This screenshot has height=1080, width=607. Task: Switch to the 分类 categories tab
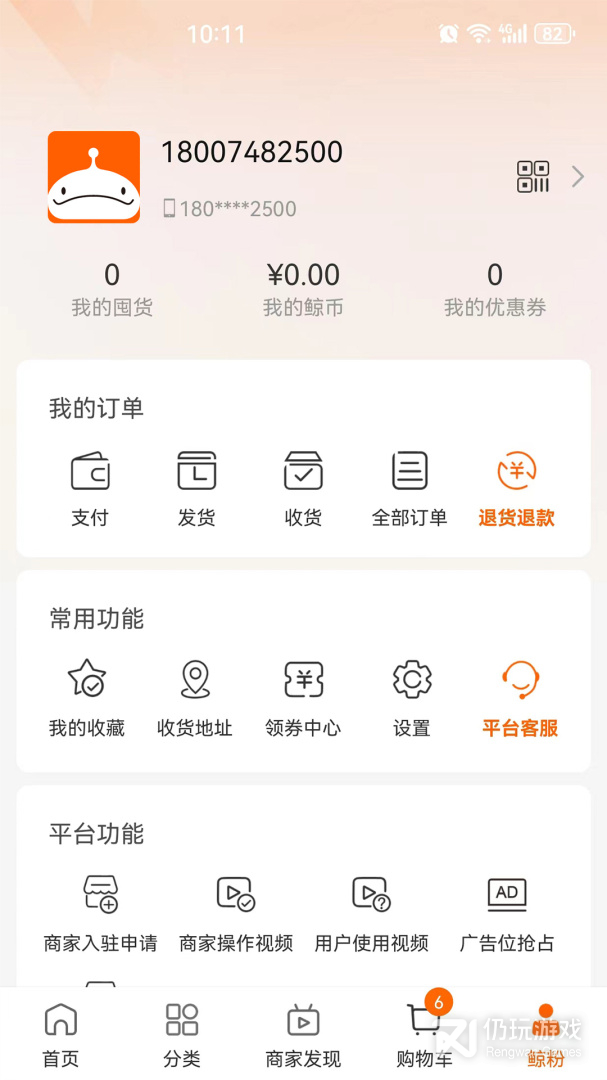[182, 1035]
